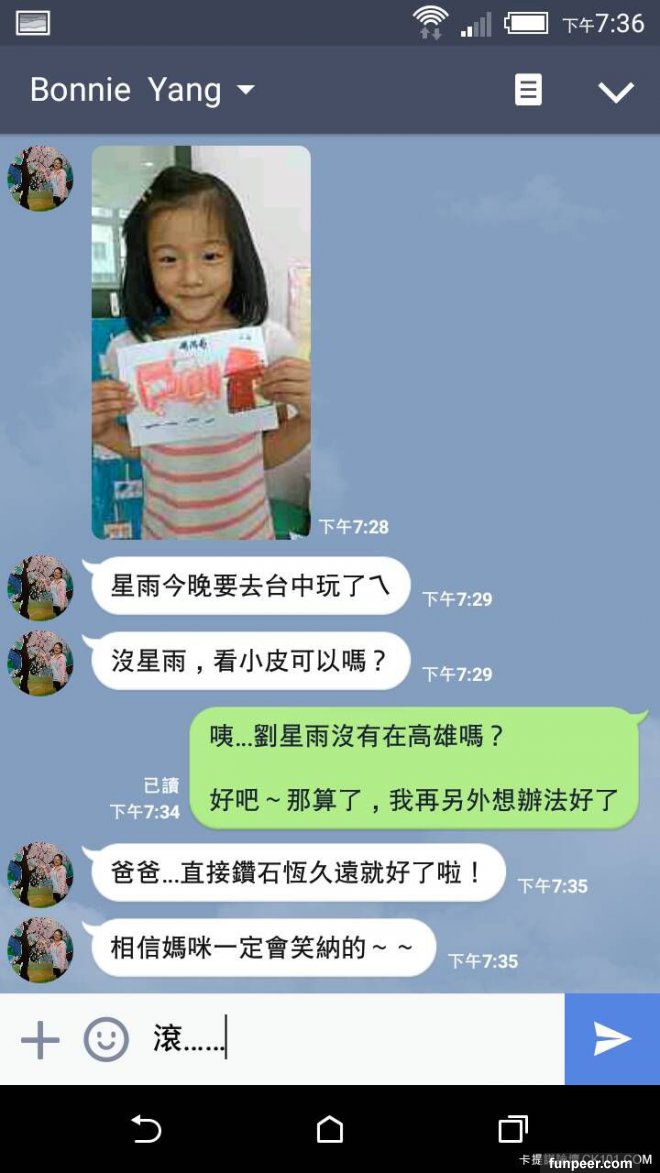Viewport: 660px width, 1173px height.
Task: Send the typed message
Action: click(612, 1039)
